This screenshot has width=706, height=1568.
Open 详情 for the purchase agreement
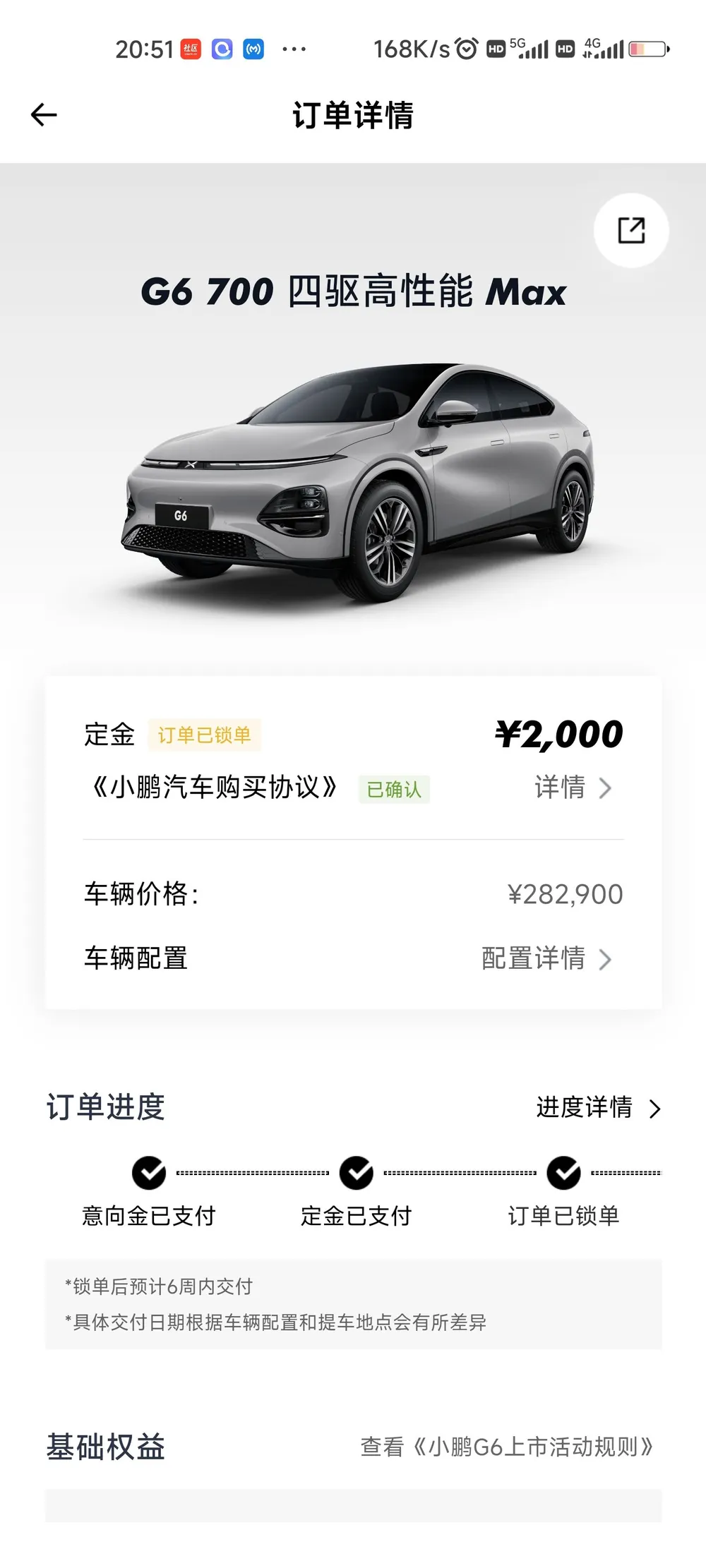tap(572, 788)
